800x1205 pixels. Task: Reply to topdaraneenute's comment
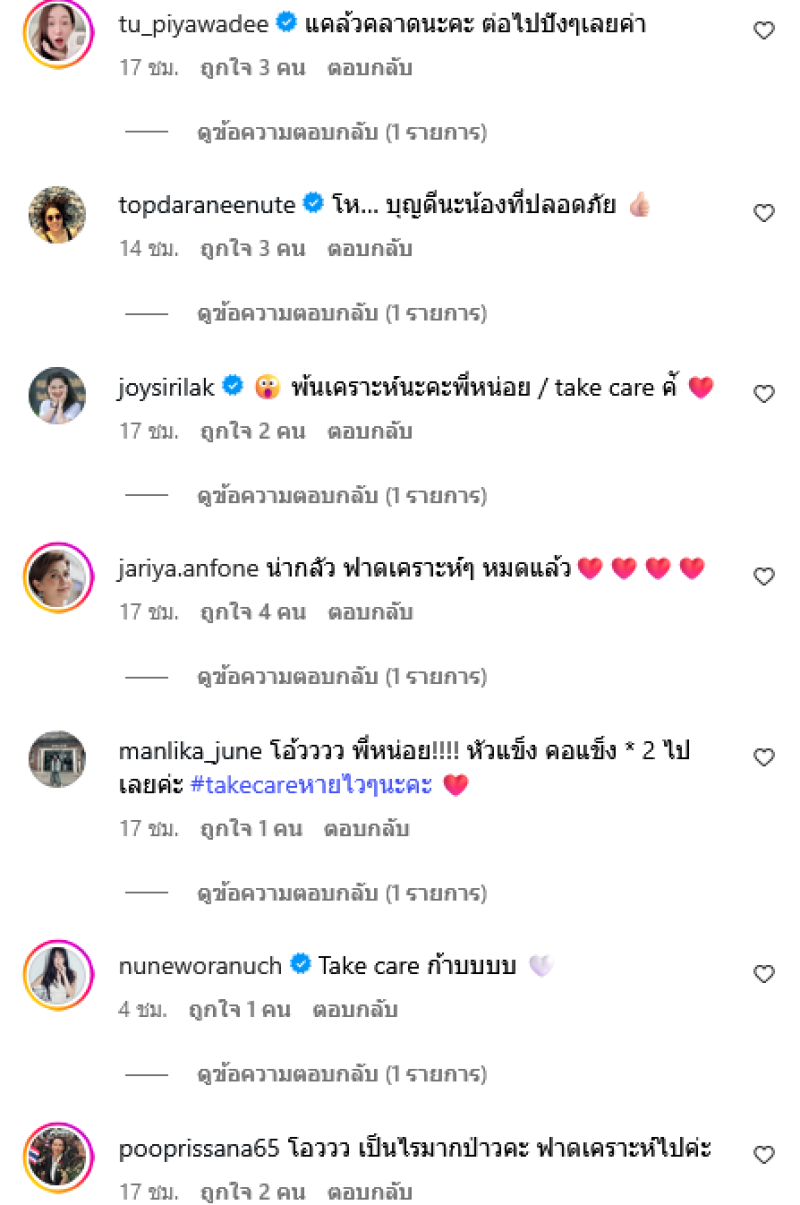click(x=370, y=249)
